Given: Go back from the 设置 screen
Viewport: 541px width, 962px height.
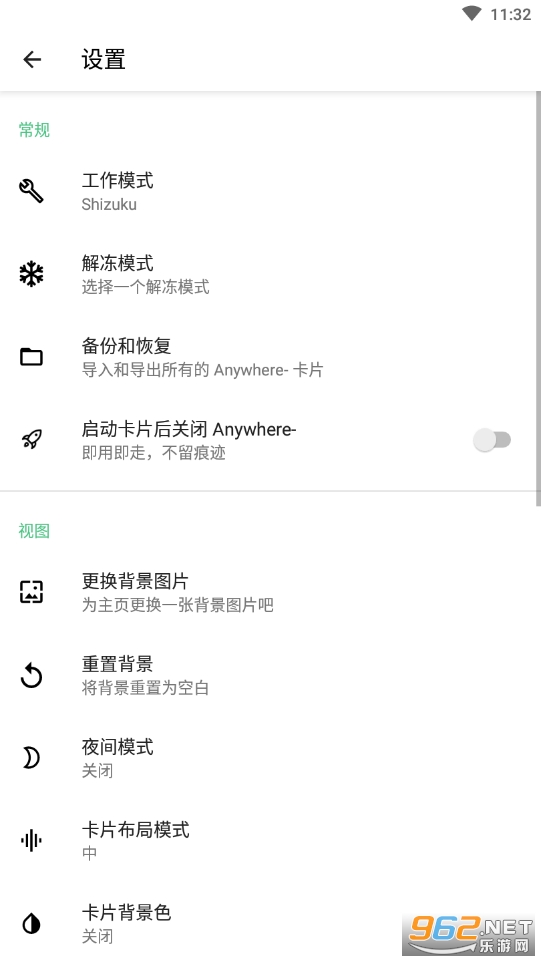Looking at the screenshot, I should point(32,60).
